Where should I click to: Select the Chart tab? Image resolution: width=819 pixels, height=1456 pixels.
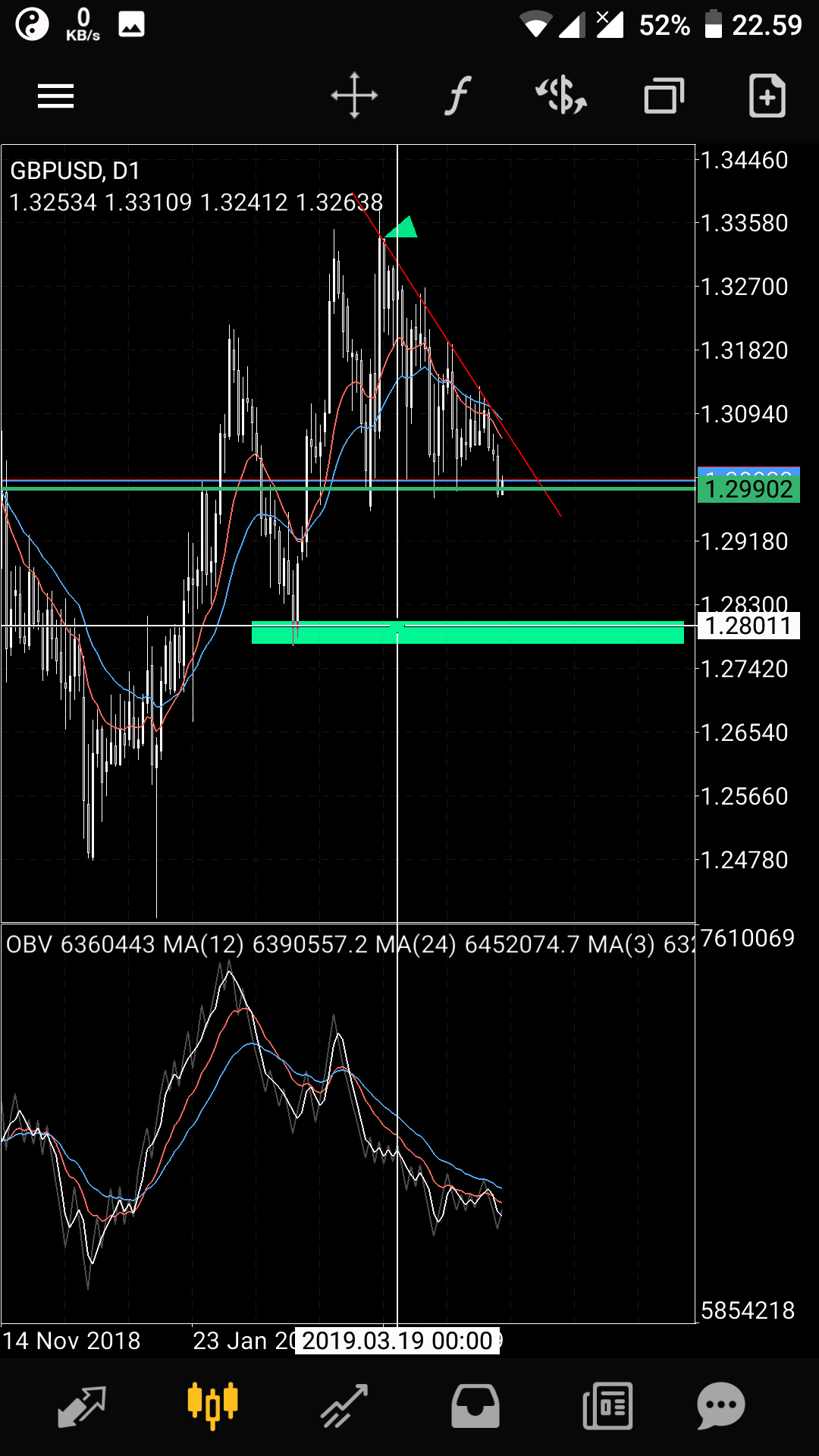(213, 1406)
